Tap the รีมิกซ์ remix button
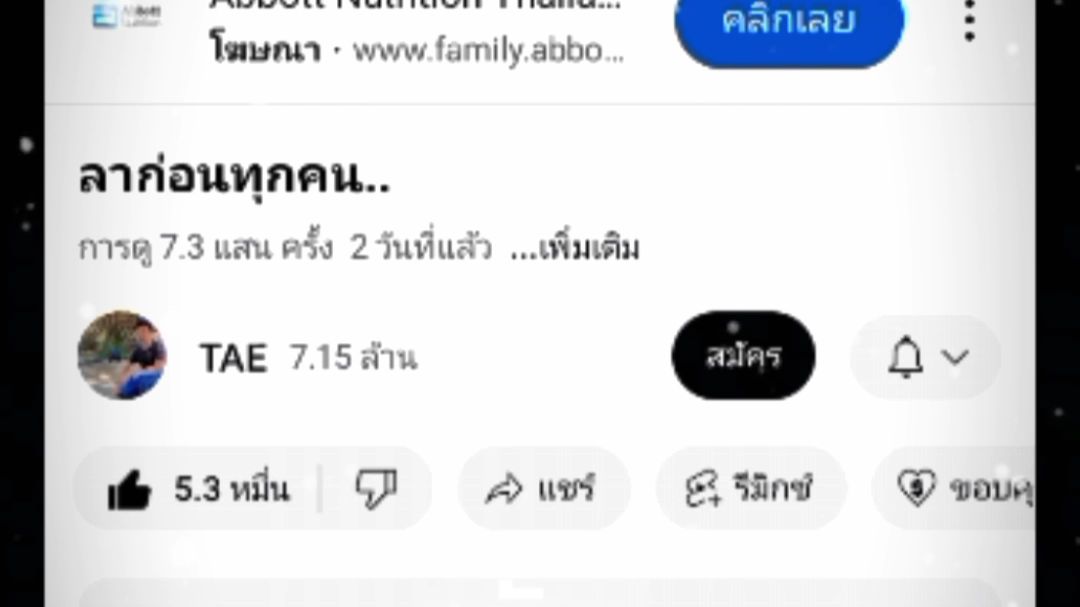The image size is (1080, 607). tap(750, 489)
